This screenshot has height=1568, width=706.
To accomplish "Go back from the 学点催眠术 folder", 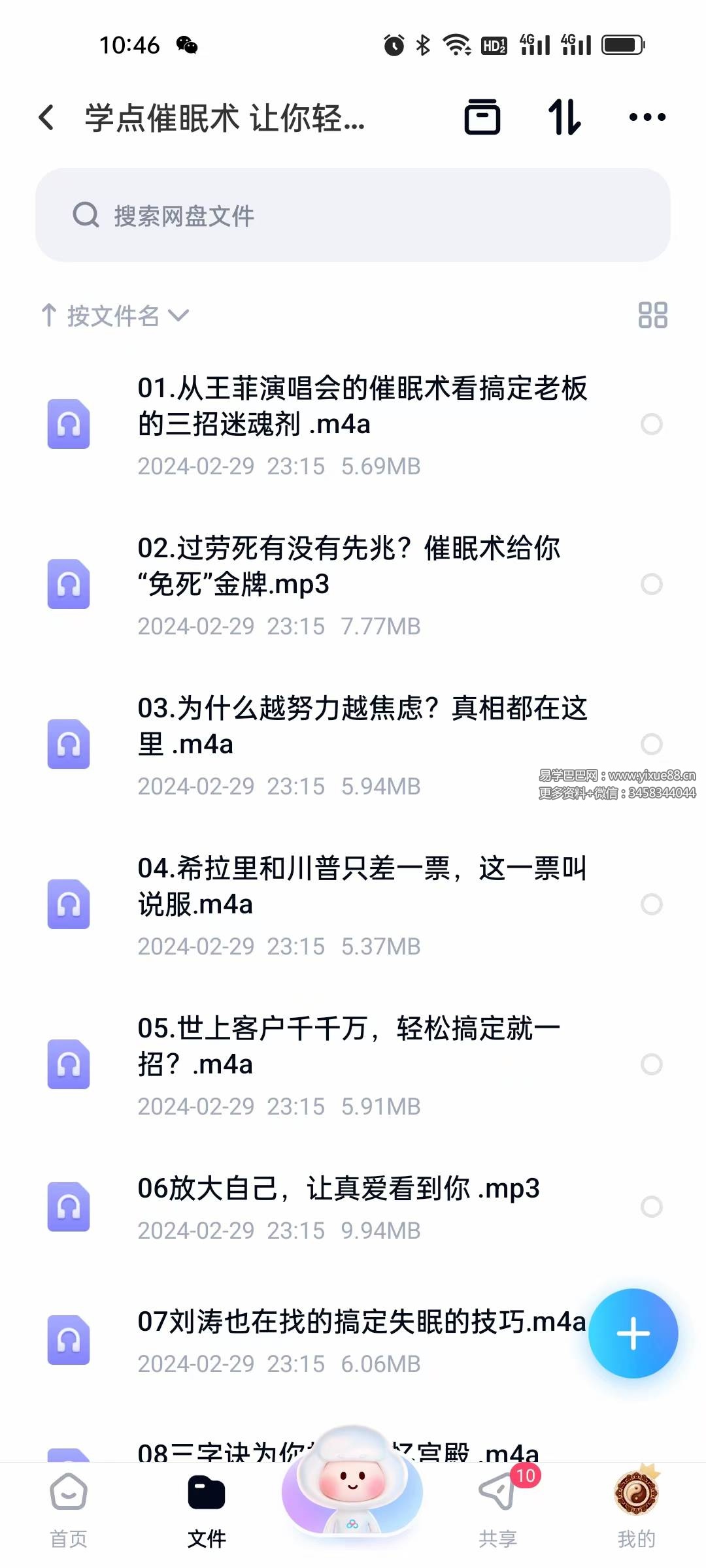I will 46,118.
